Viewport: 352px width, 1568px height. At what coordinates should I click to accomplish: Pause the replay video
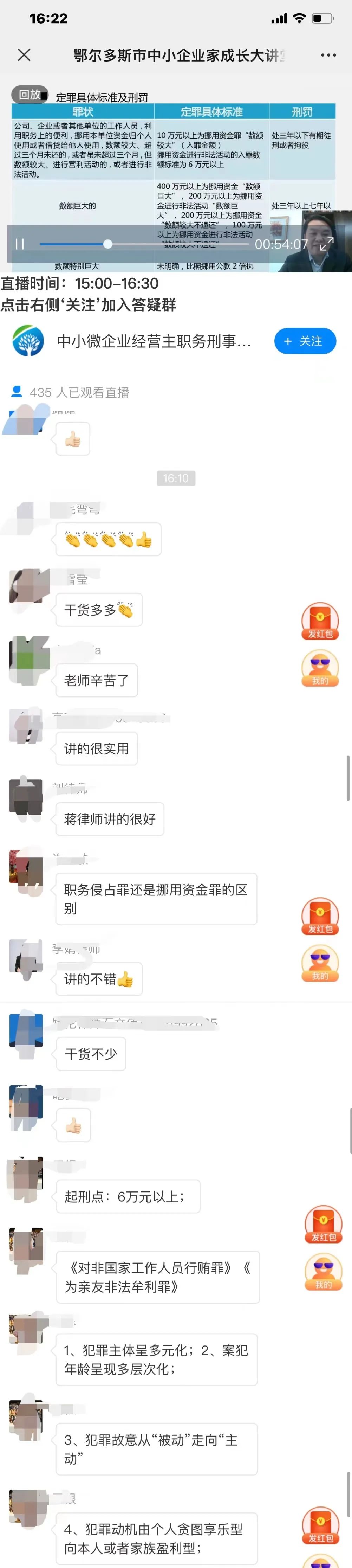click(x=19, y=244)
